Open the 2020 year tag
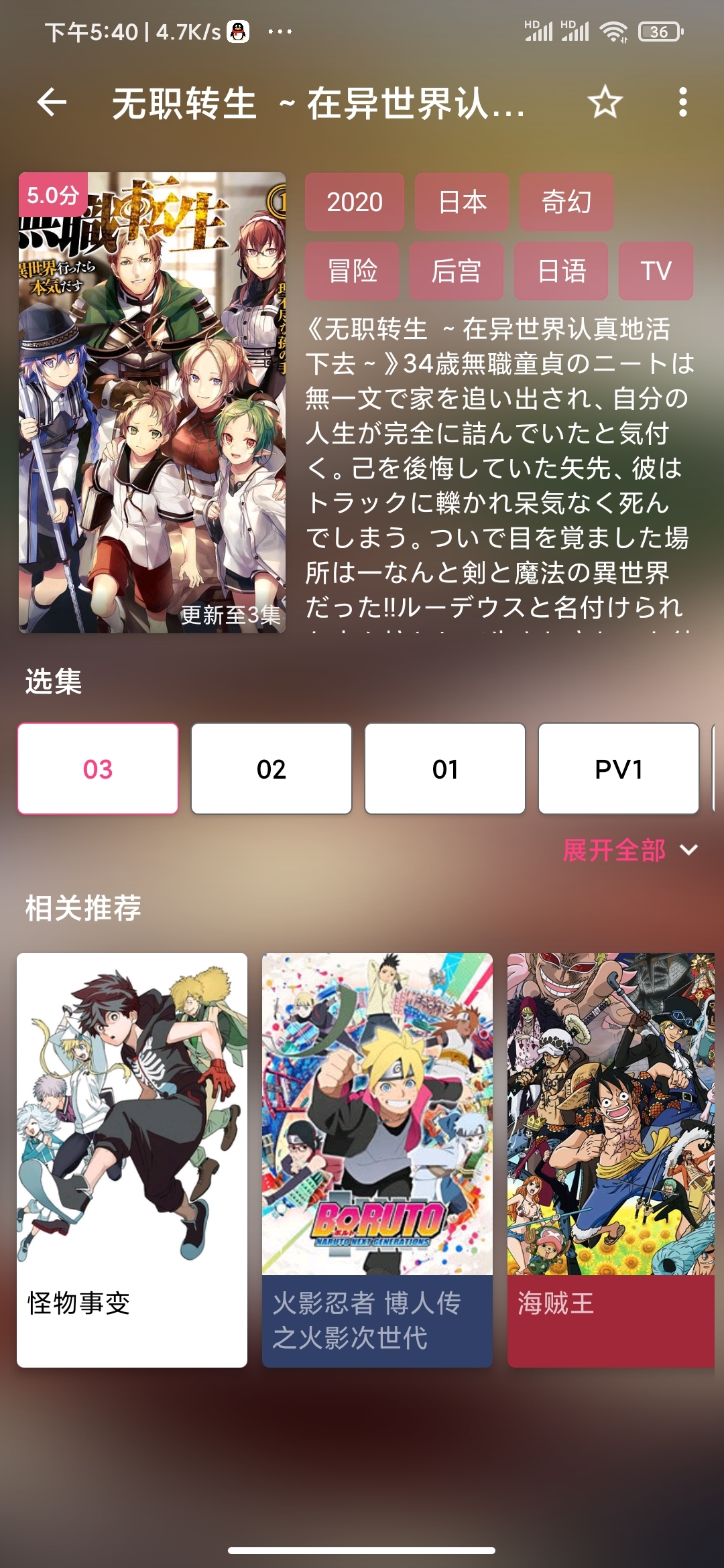 (353, 201)
